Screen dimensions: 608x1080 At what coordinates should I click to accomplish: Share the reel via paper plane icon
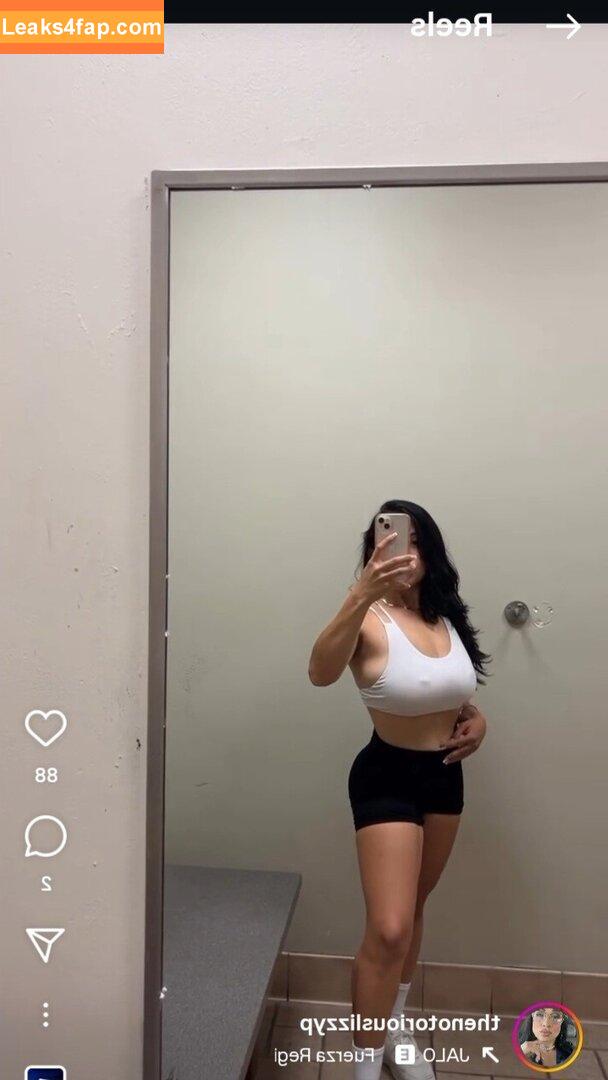pos(46,943)
